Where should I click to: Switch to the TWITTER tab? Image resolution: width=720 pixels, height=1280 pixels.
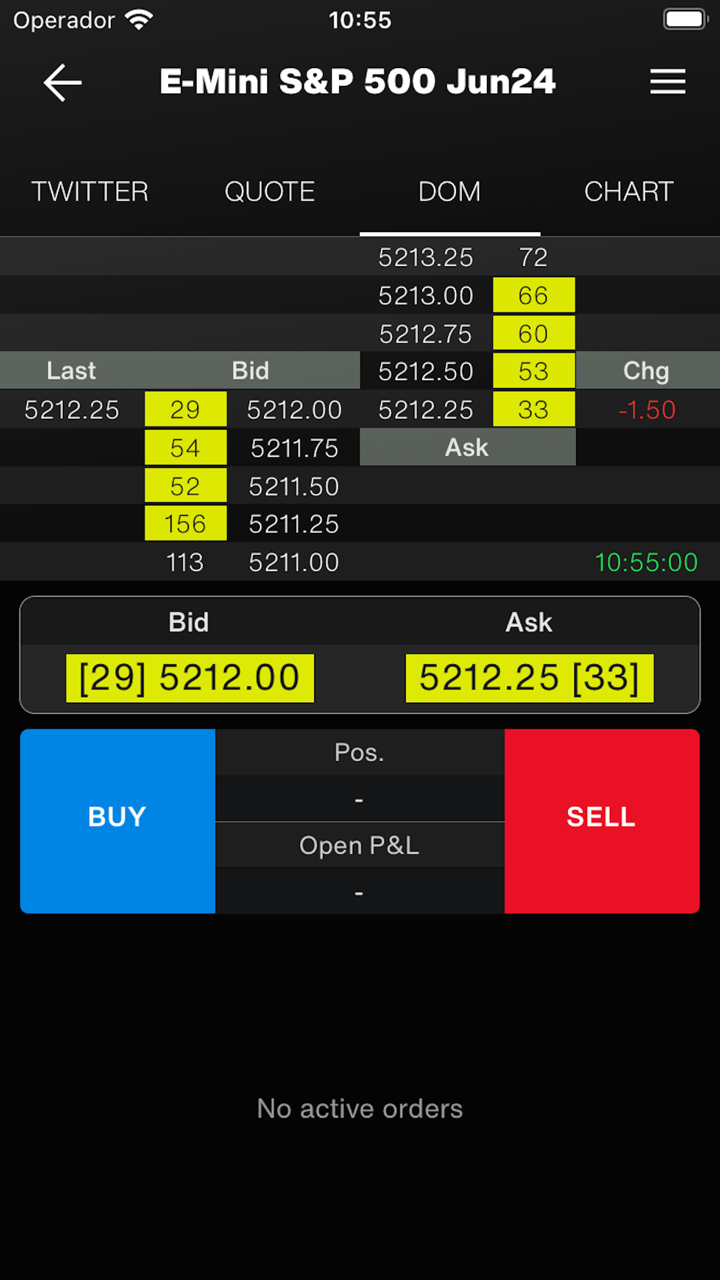pyautogui.click(x=90, y=191)
